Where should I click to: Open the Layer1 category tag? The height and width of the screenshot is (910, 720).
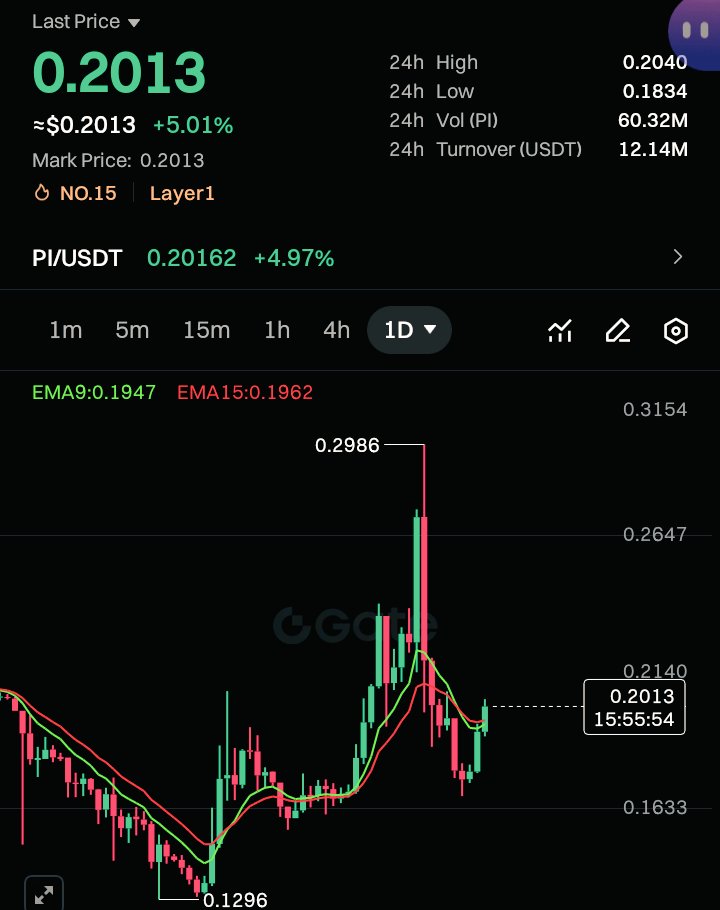[182, 193]
